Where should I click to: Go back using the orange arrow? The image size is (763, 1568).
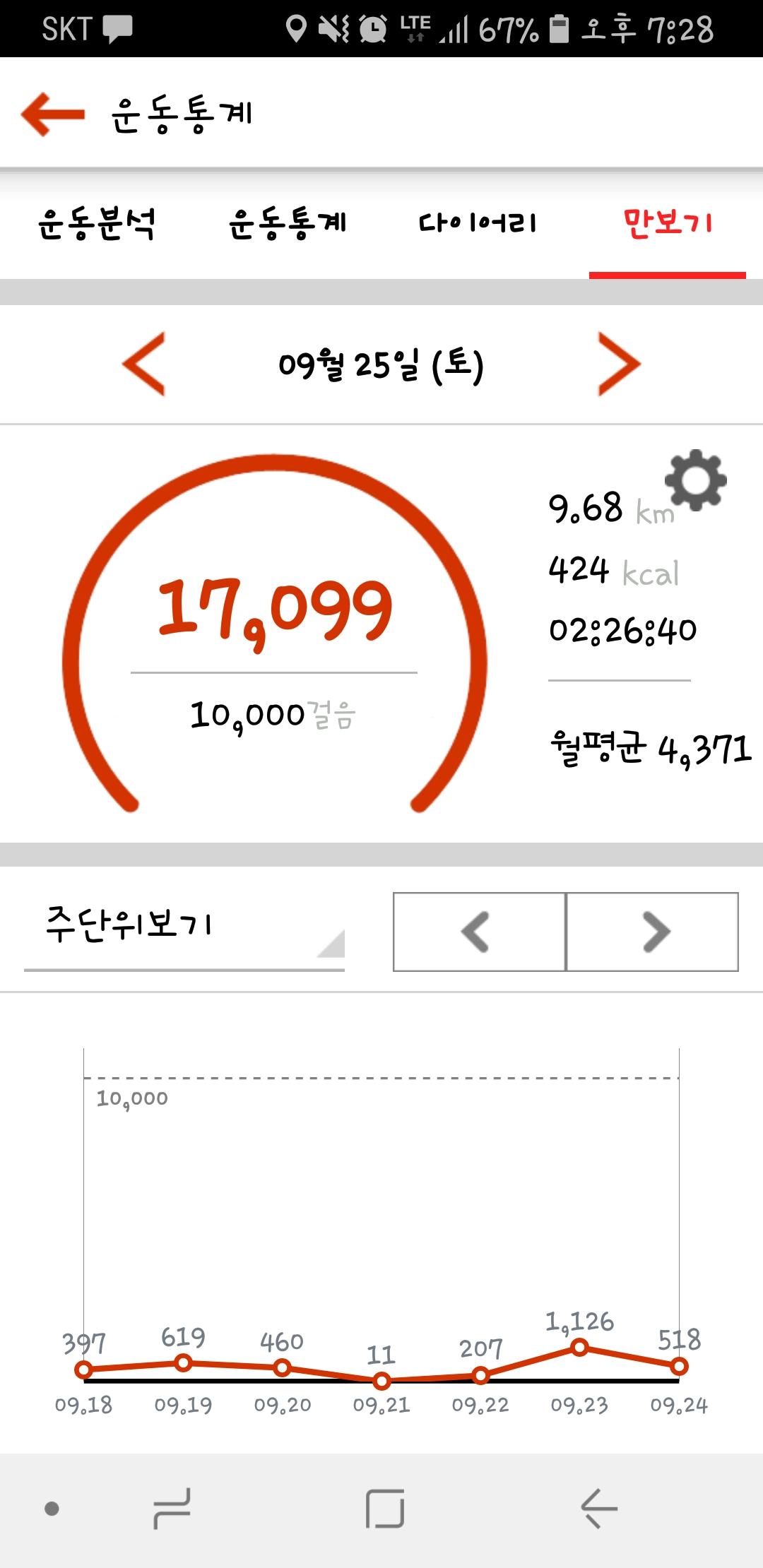click(52, 114)
